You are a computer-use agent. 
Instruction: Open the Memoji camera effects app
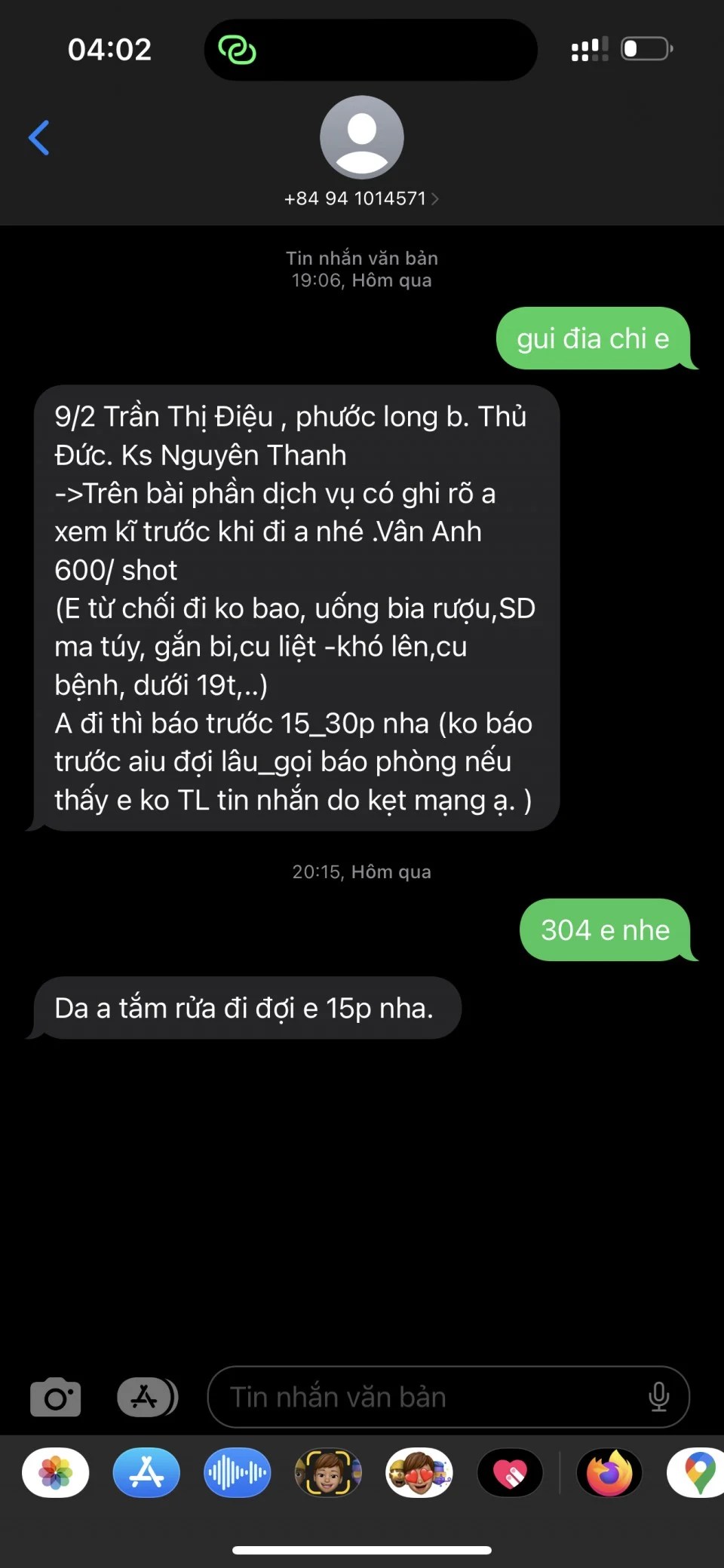pyautogui.click(x=328, y=1472)
